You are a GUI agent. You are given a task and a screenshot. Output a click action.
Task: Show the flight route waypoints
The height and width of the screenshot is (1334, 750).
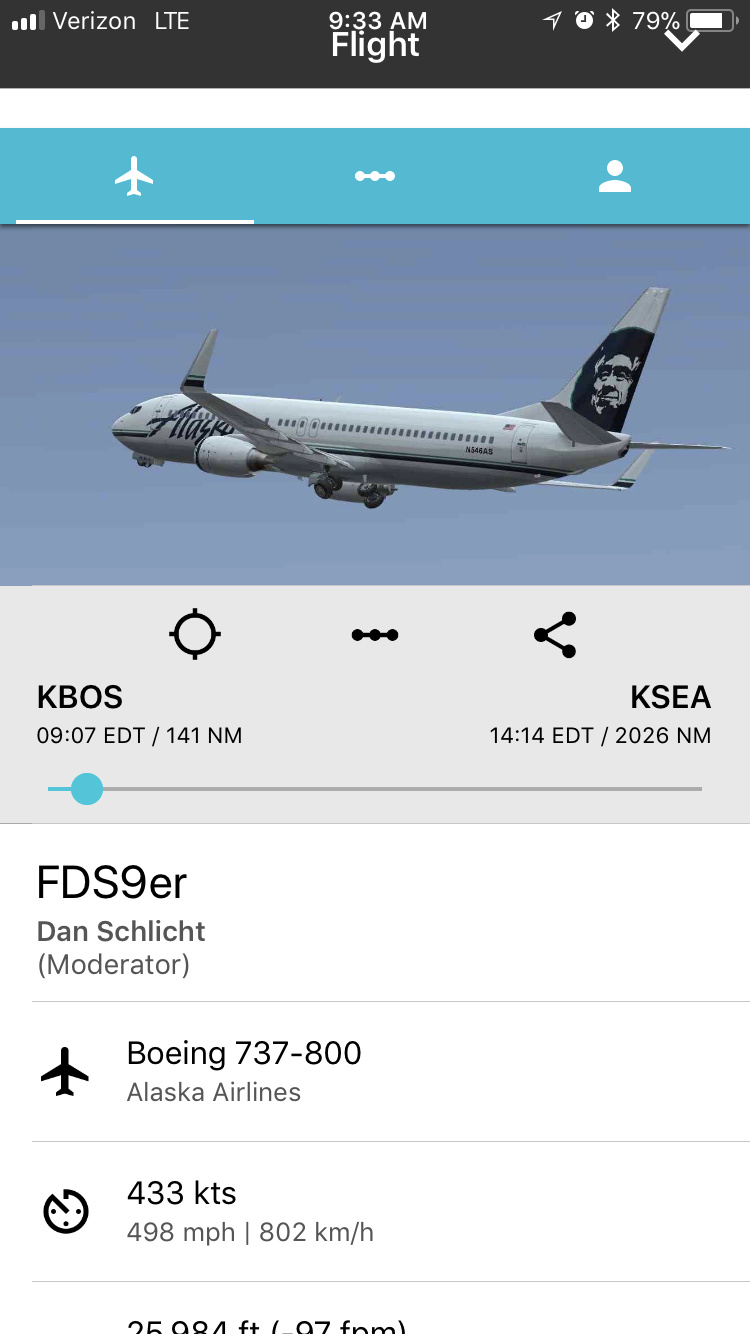375,634
